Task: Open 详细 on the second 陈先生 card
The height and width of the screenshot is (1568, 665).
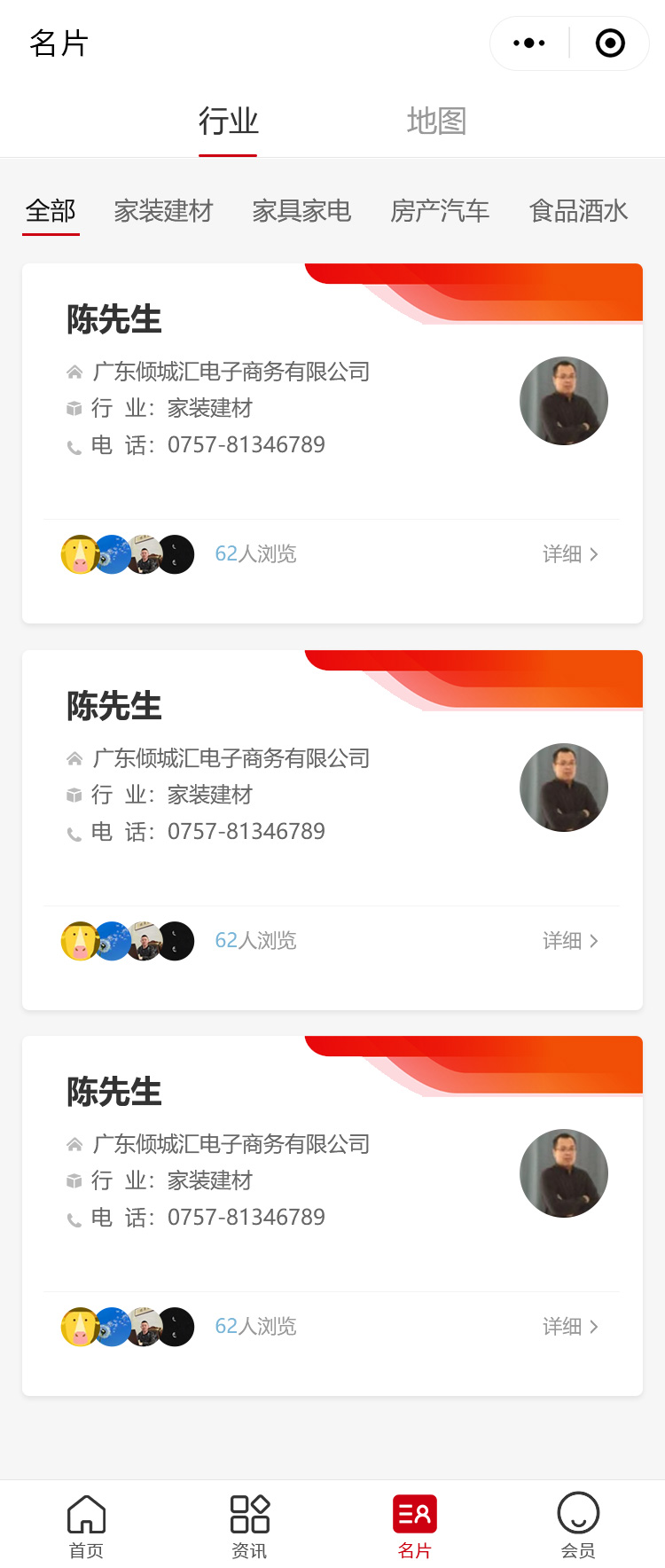Action: click(x=570, y=941)
